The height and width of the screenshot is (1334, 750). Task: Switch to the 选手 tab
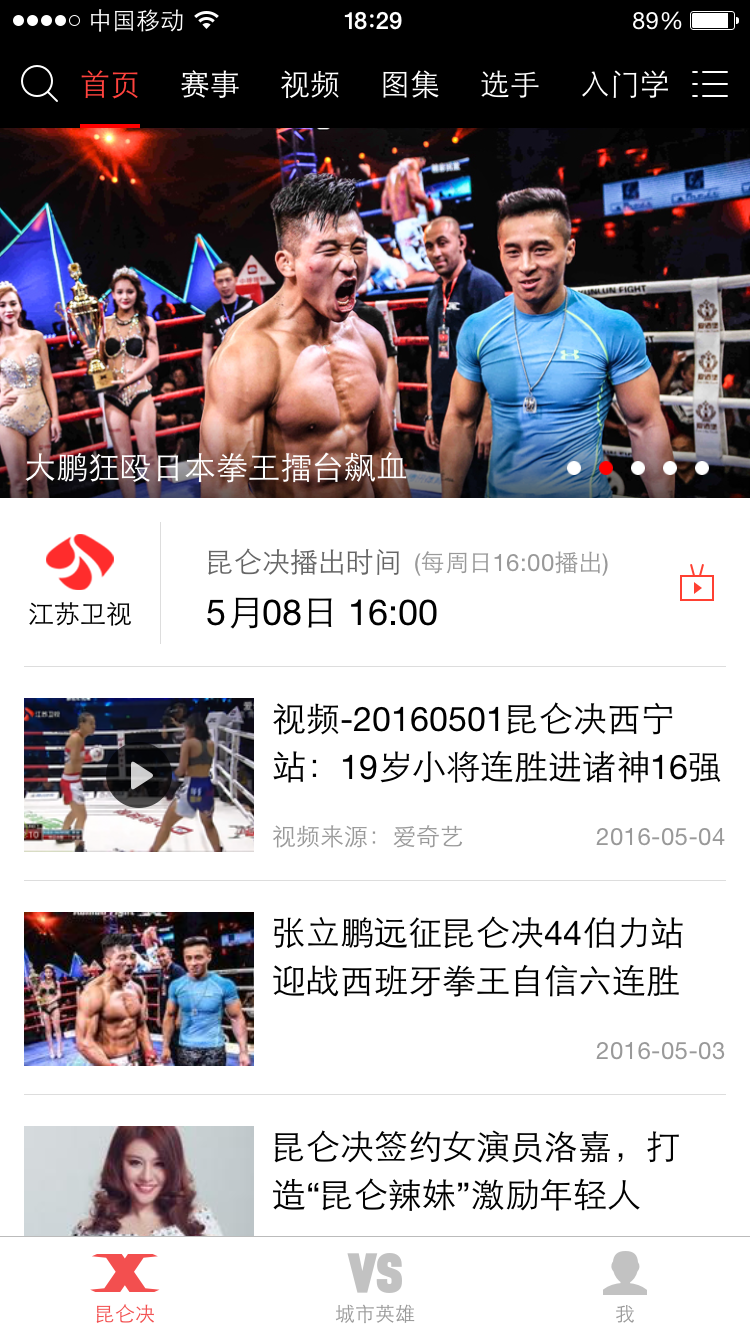(x=510, y=85)
